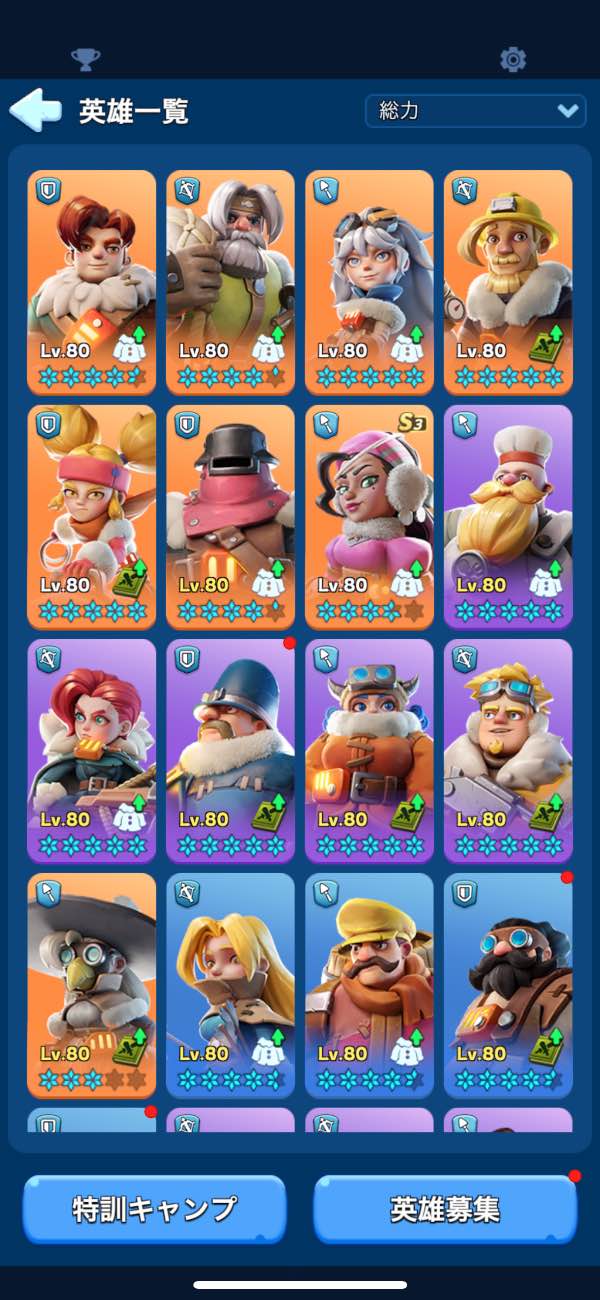Open the blonde pigtails hero with pink headband
The image size is (600, 1300).
point(92,516)
